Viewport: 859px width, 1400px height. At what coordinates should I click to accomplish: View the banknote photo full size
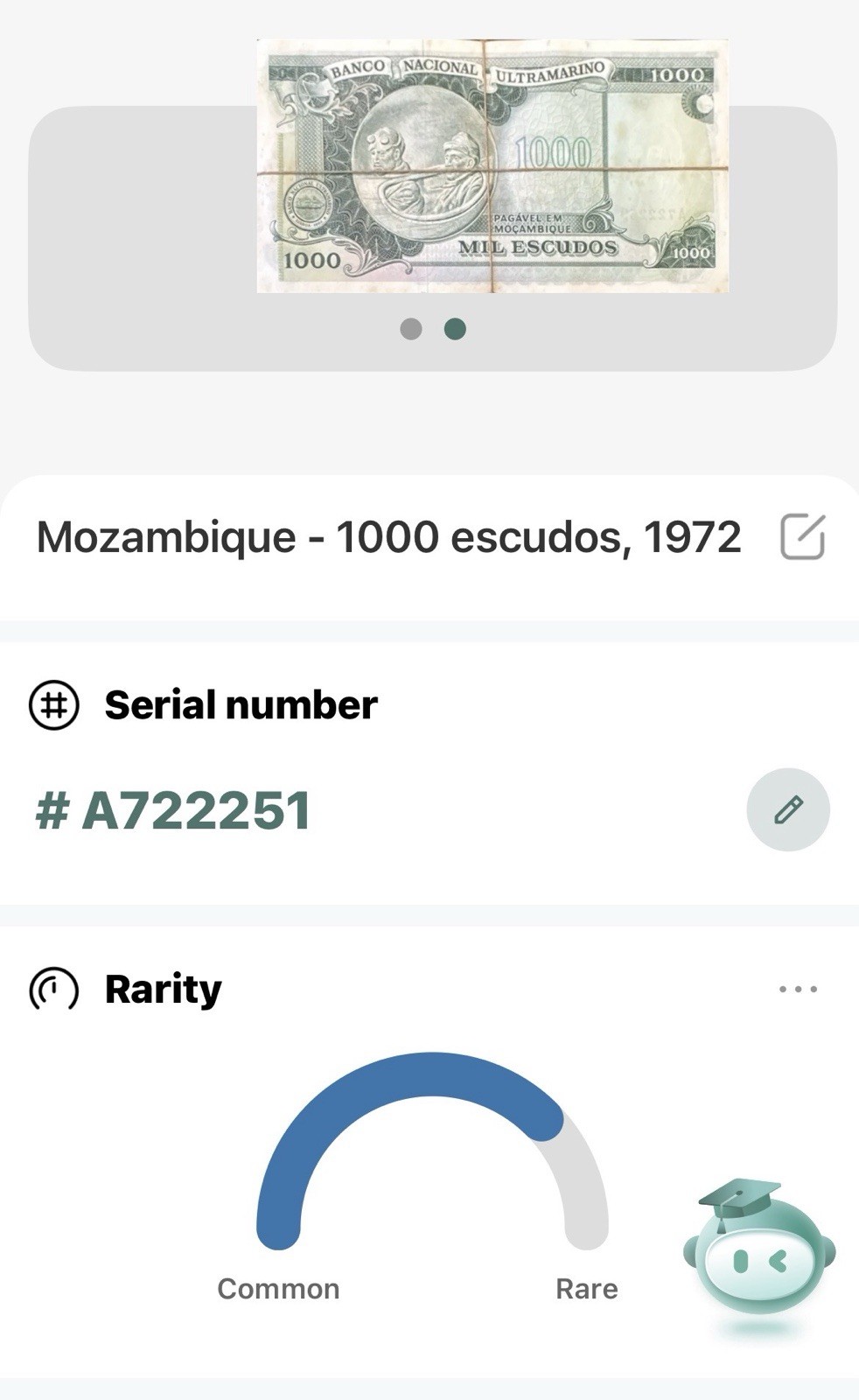click(492, 166)
